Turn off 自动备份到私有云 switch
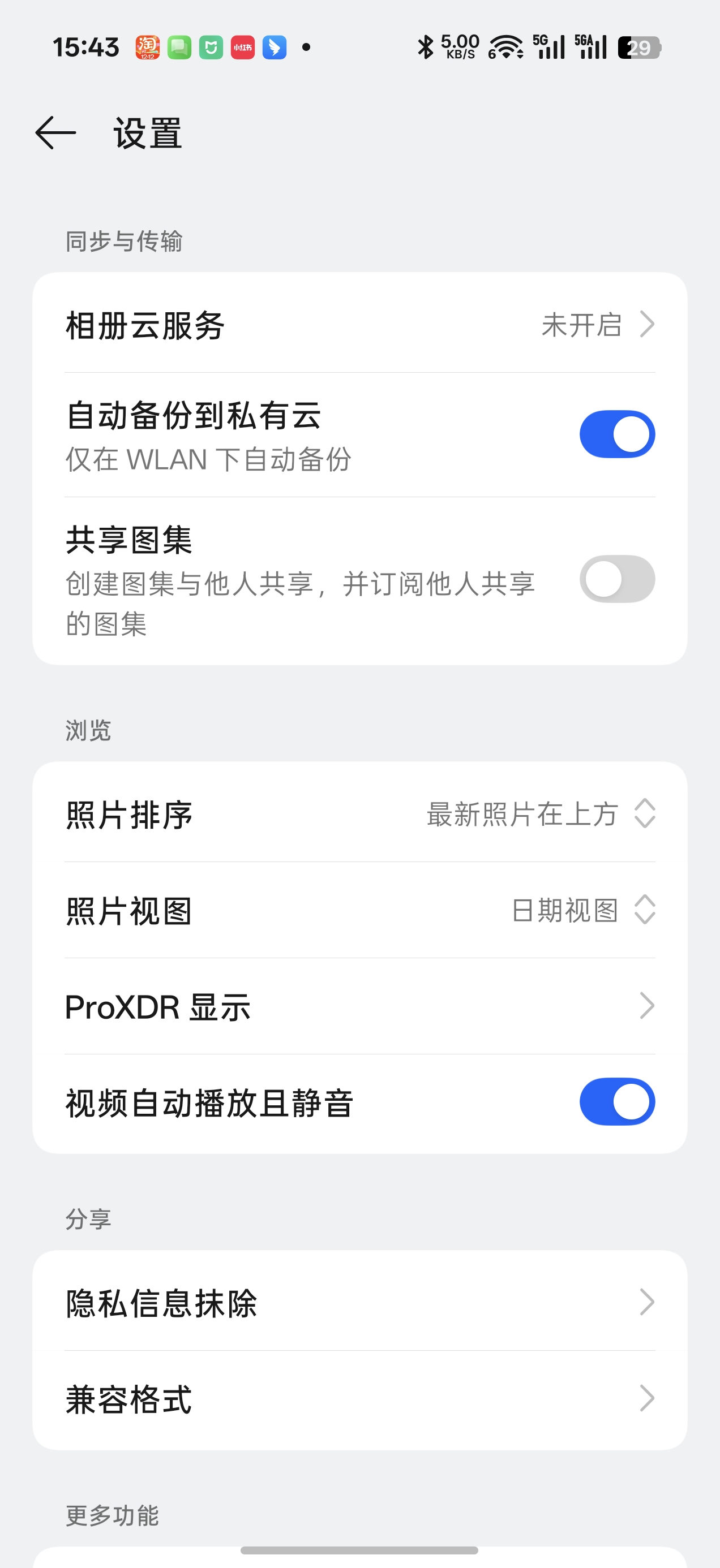This screenshot has width=720, height=1568. point(616,434)
